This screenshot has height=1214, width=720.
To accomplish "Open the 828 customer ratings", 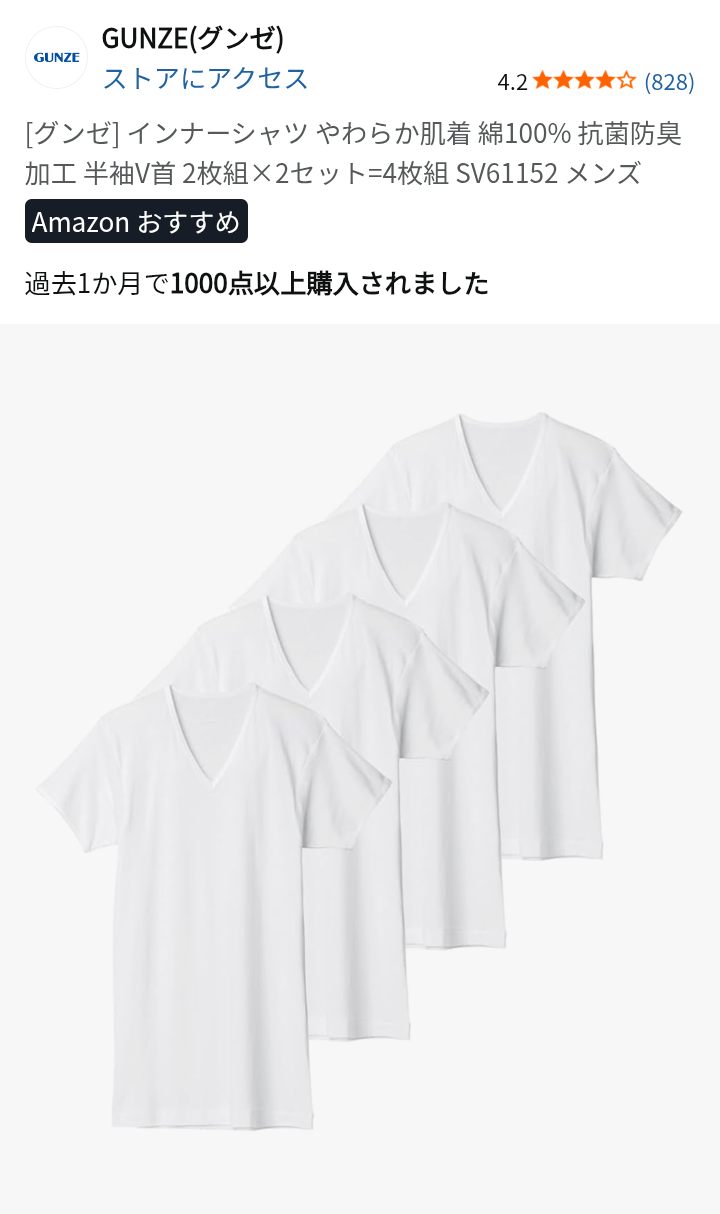I will (669, 82).
